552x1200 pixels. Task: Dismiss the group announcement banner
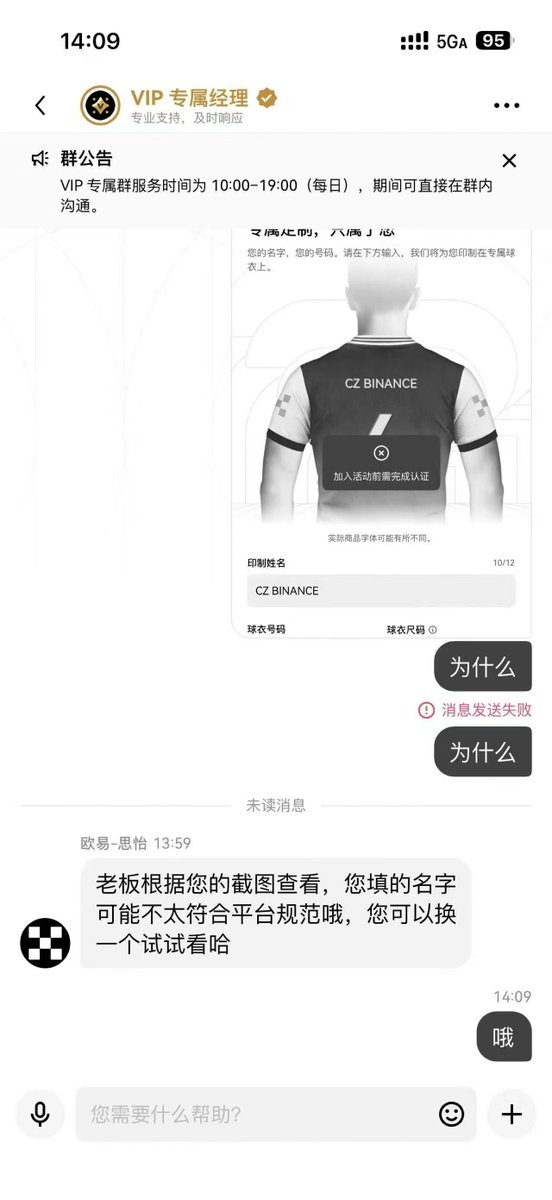509,160
